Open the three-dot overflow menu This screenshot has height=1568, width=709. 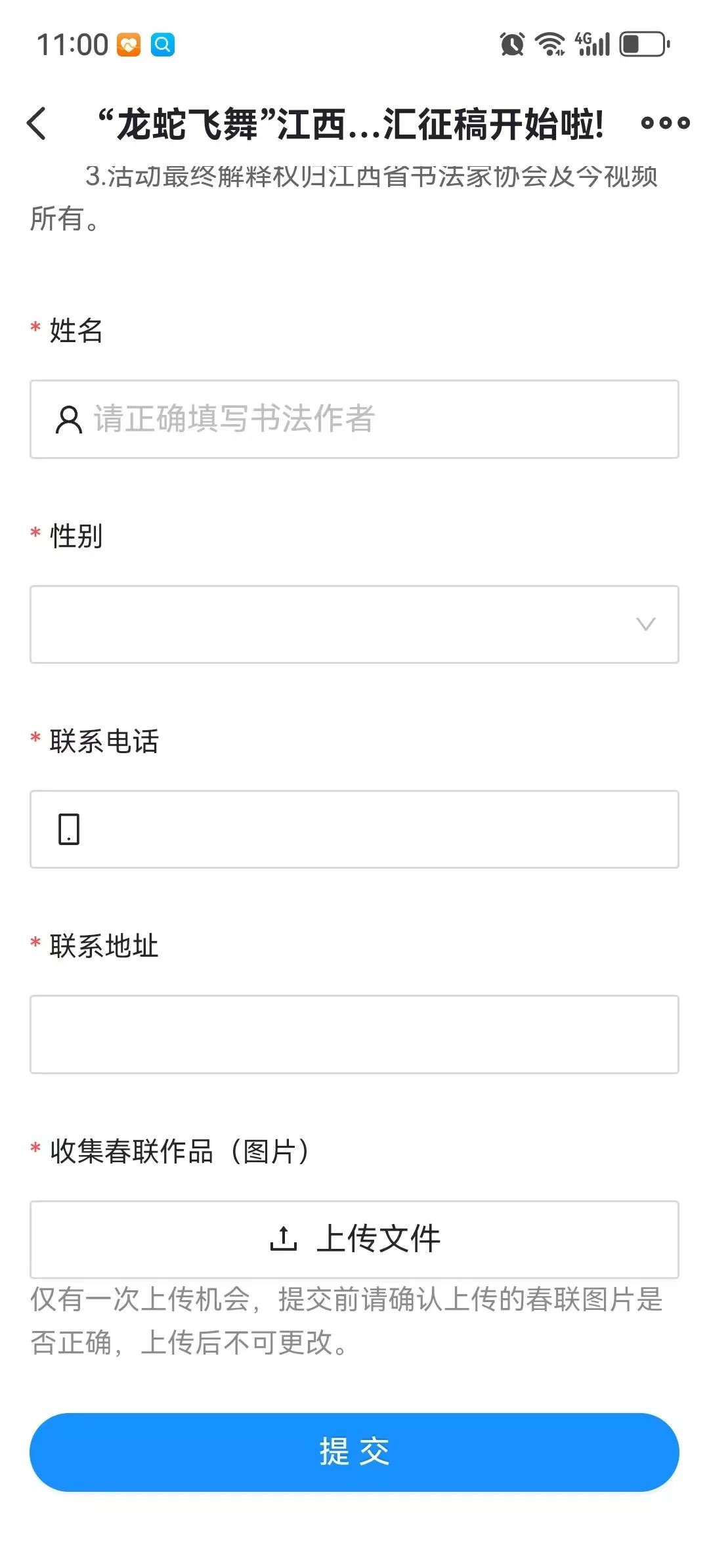click(665, 123)
